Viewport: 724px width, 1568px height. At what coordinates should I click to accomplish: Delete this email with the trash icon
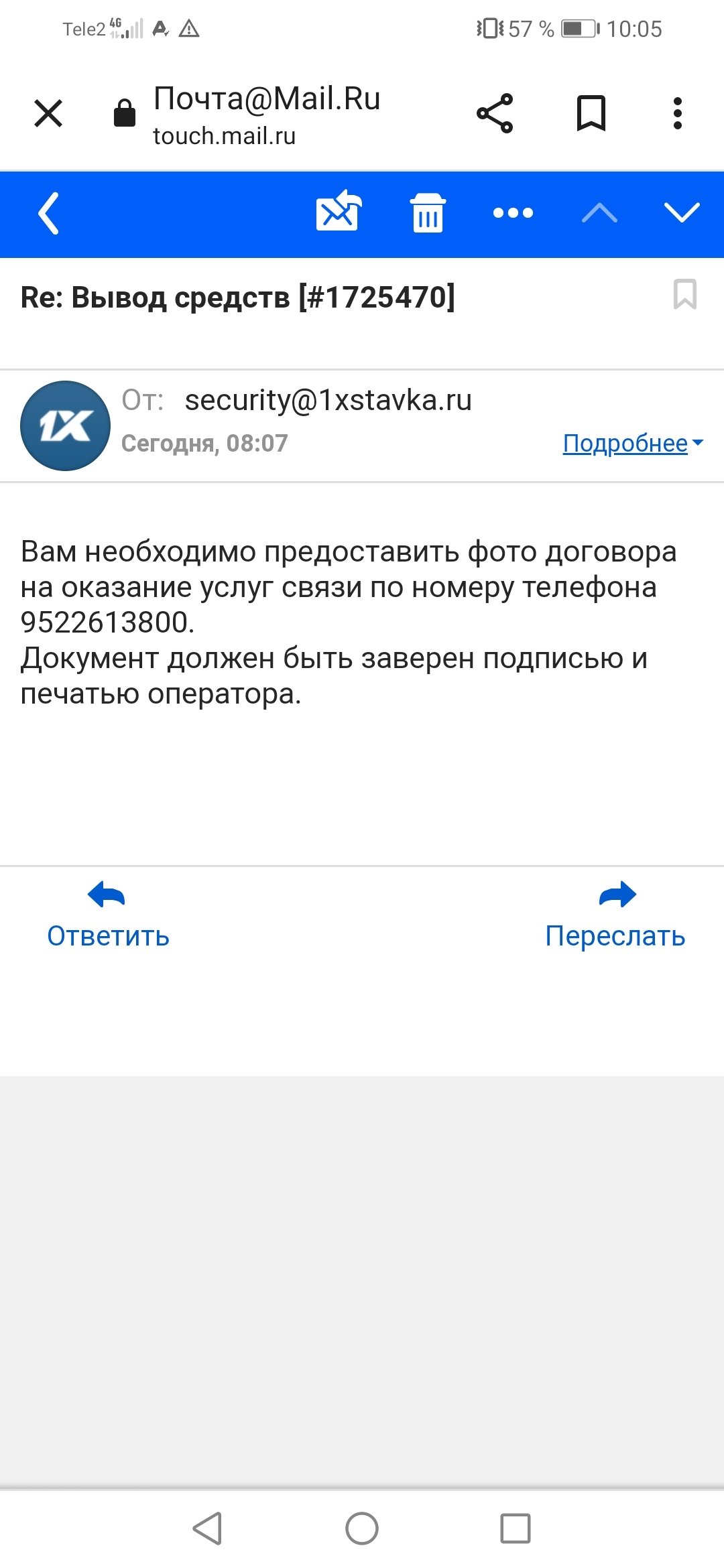(x=428, y=214)
